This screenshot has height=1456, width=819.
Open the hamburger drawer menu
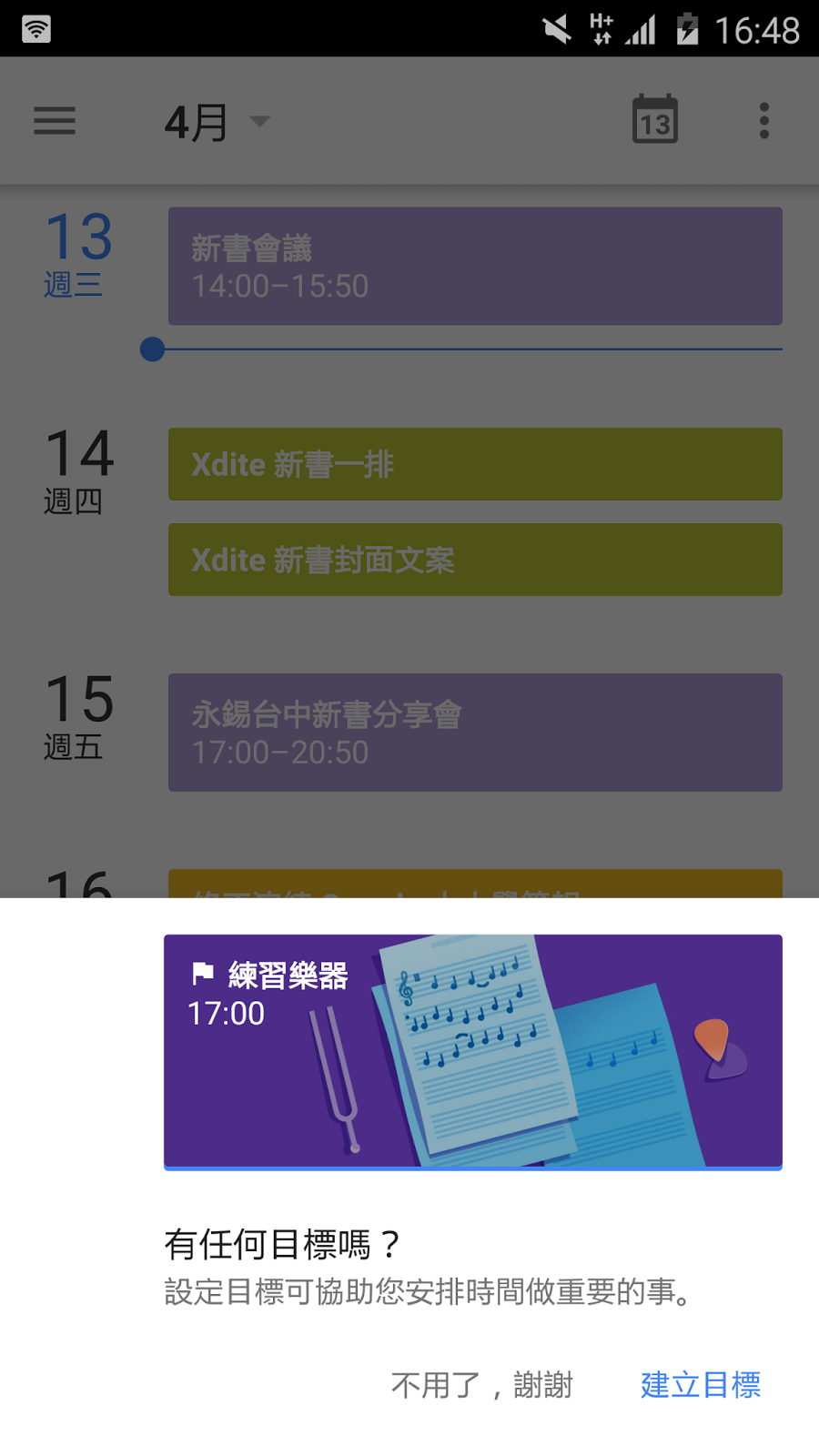tap(55, 121)
